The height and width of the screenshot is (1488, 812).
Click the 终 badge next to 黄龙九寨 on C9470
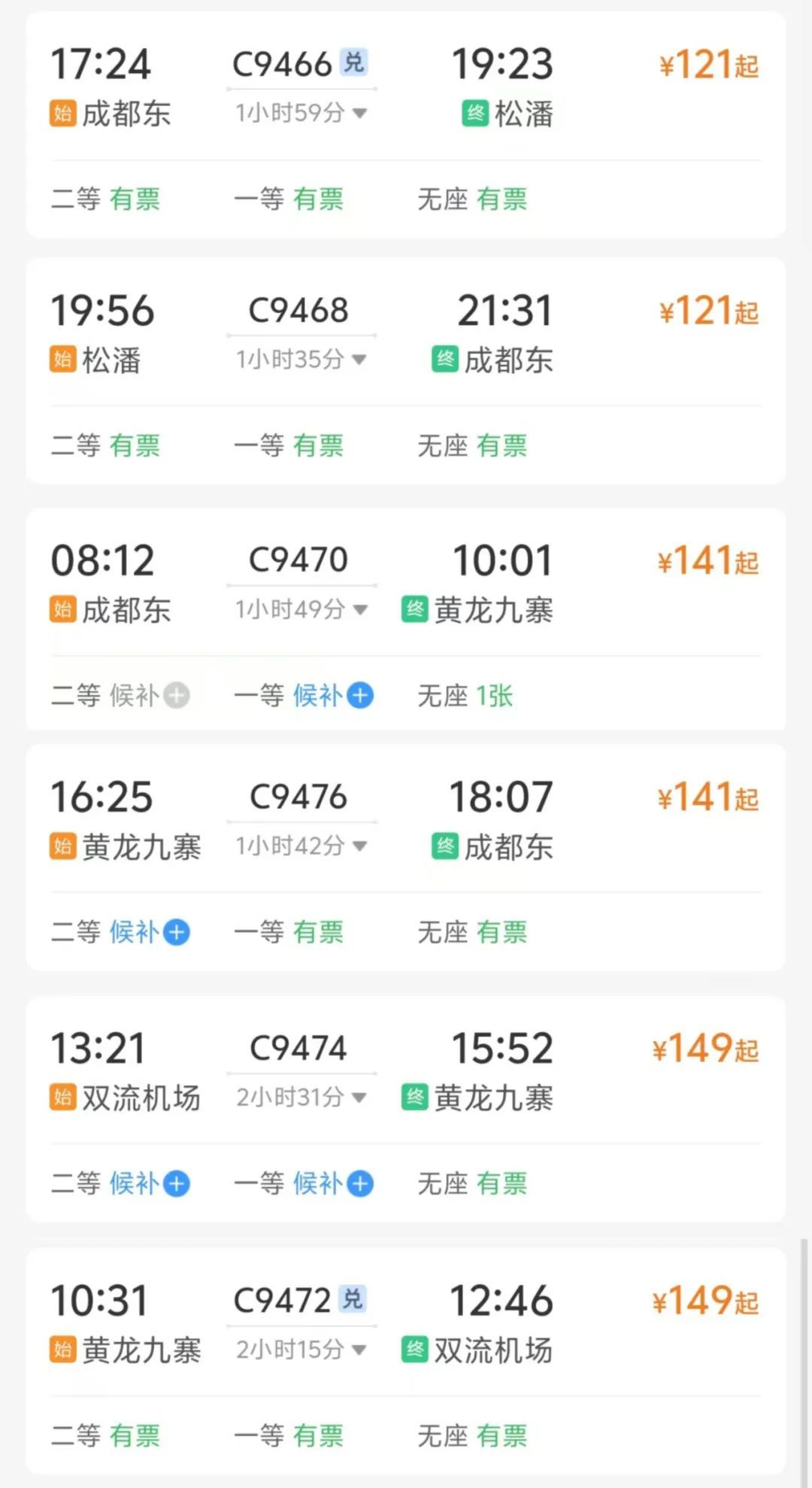(414, 612)
